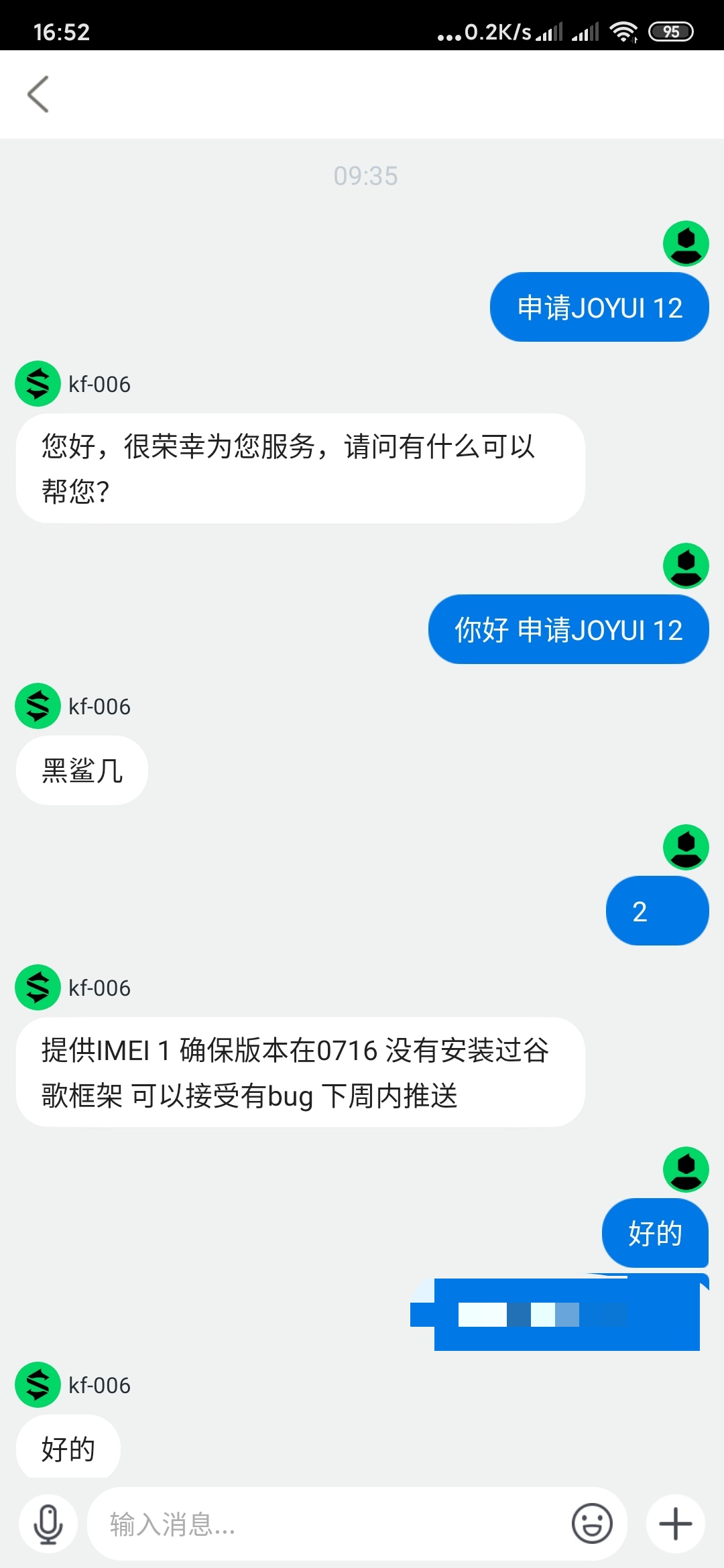Open the plus attachment menu

point(675,1524)
